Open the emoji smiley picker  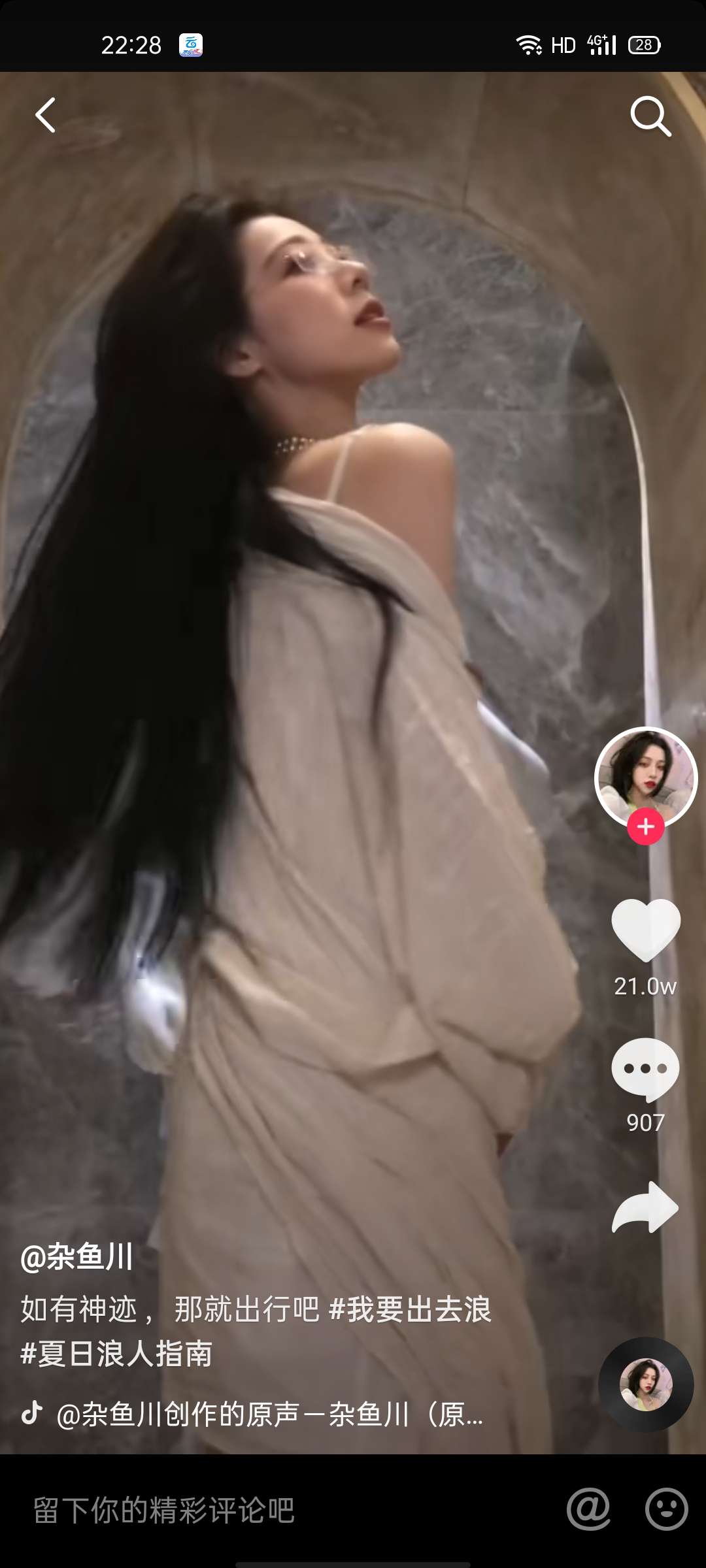pyautogui.click(x=666, y=1509)
